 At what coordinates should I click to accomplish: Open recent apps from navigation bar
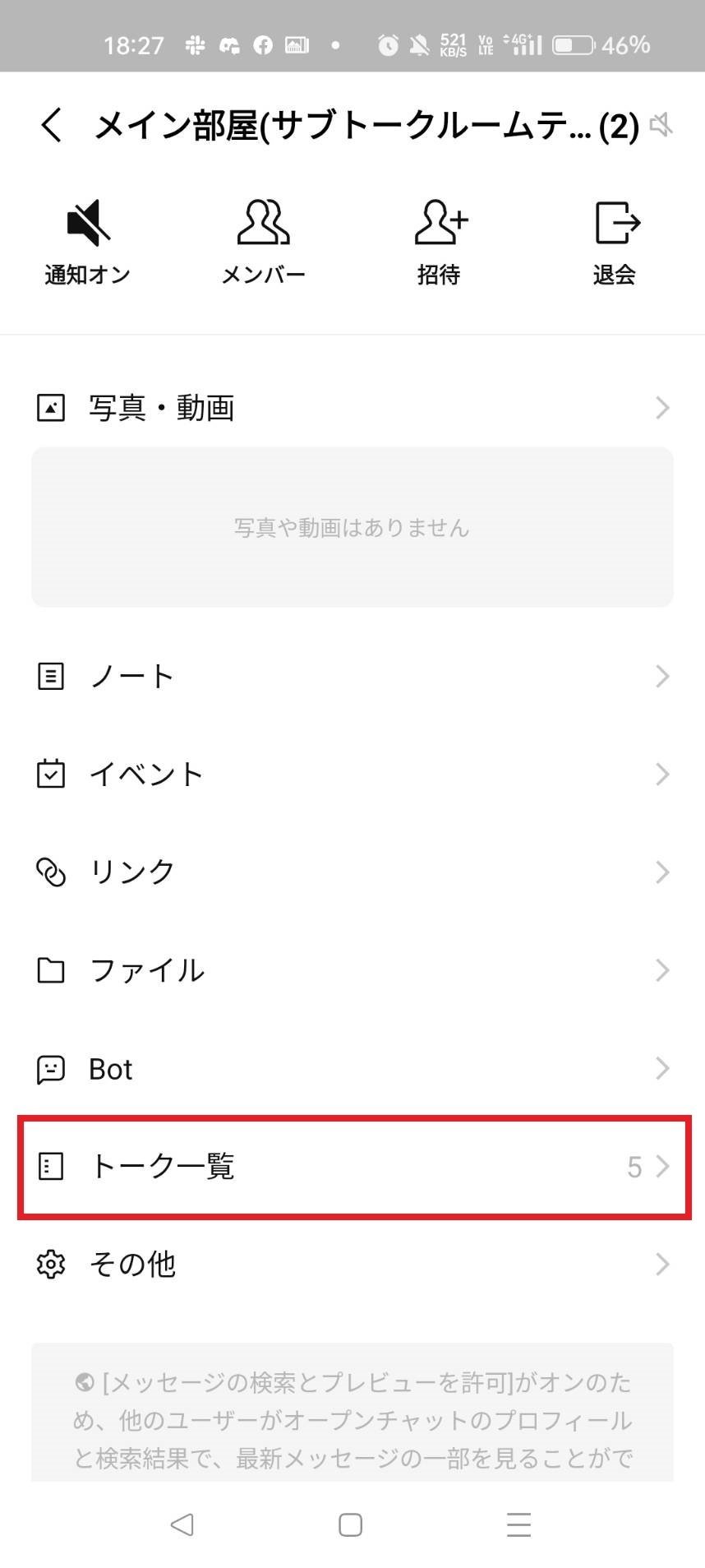click(x=518, y=1524)
